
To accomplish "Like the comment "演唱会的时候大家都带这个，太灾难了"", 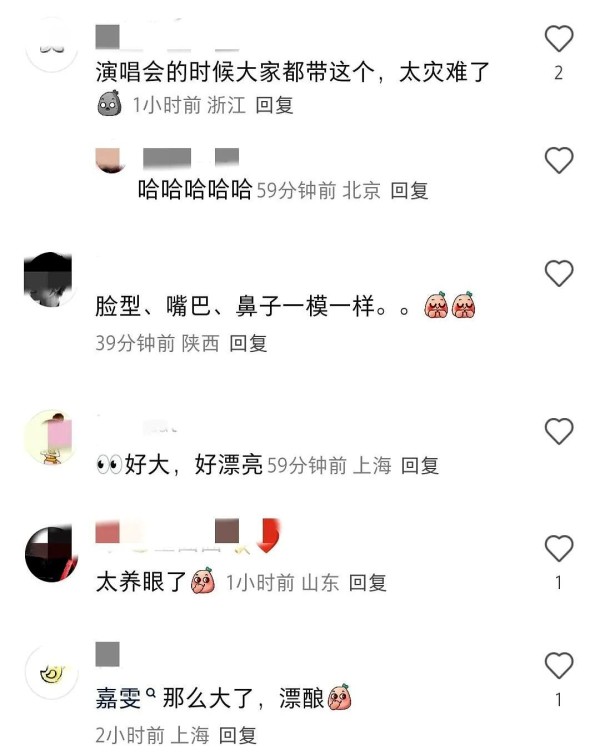I will click(x=558, y=40).
